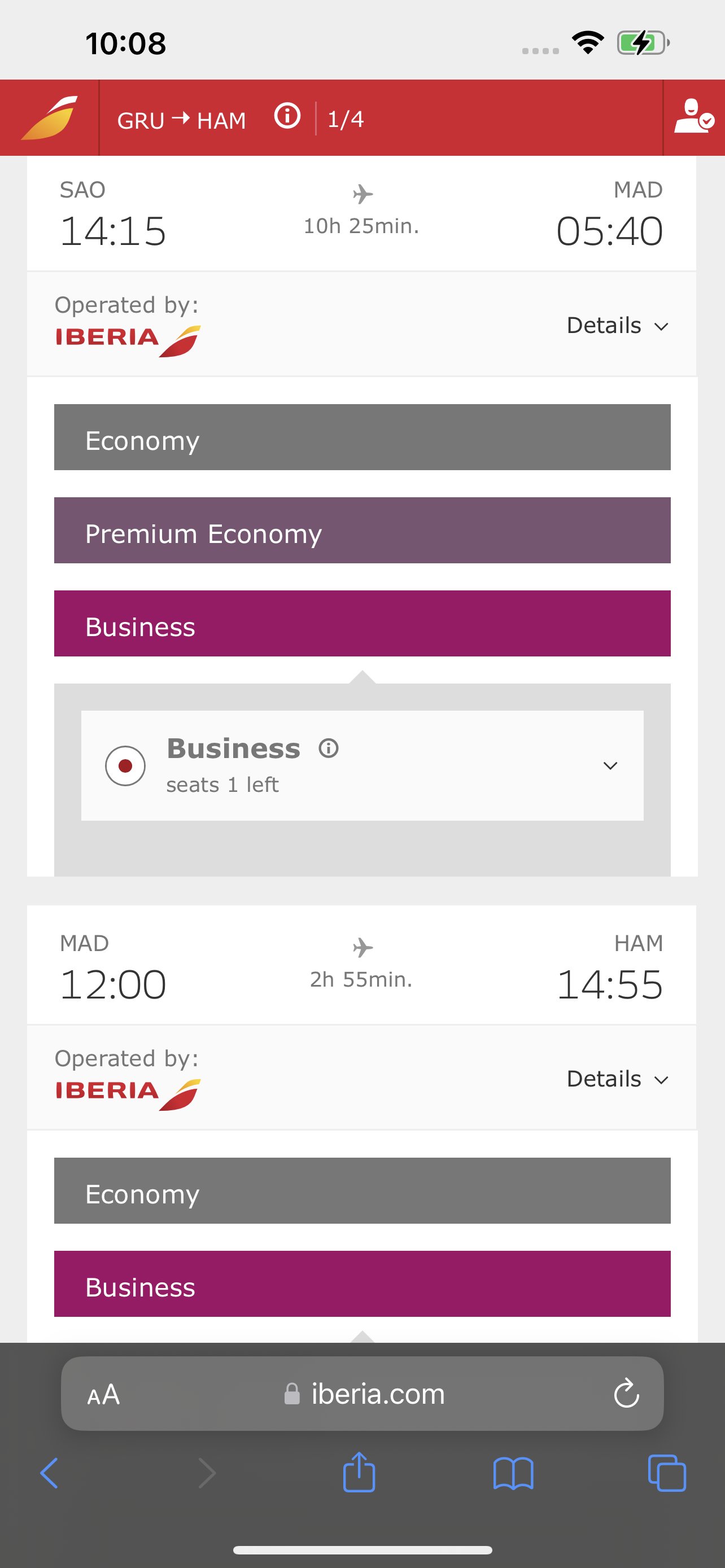Expand Details for the SAO to MAD flight
This screenshot has height=1568, width=725.
pyautogui.click(x=617, y=326)
